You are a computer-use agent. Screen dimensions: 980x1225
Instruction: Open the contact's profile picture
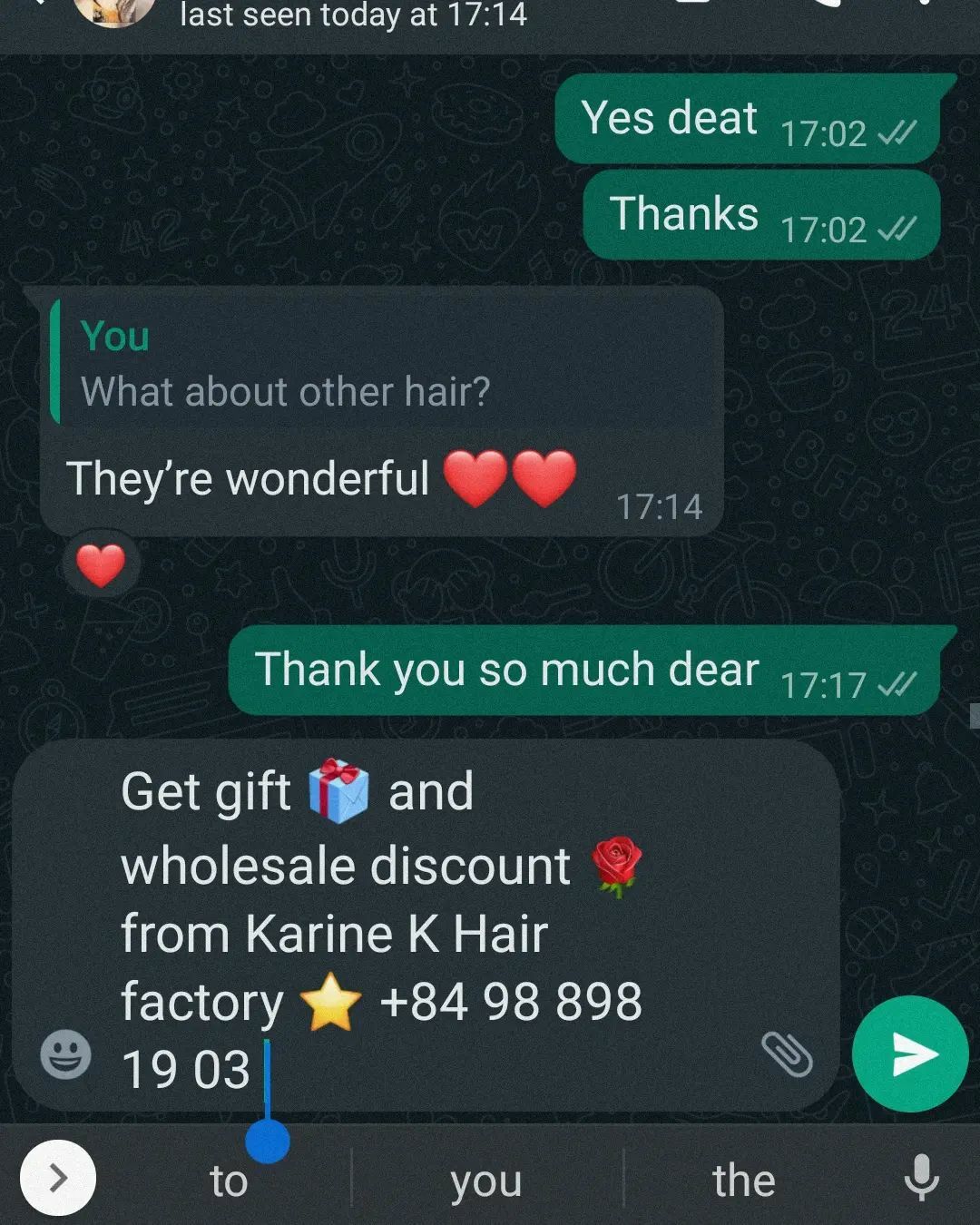coord(113,11)
